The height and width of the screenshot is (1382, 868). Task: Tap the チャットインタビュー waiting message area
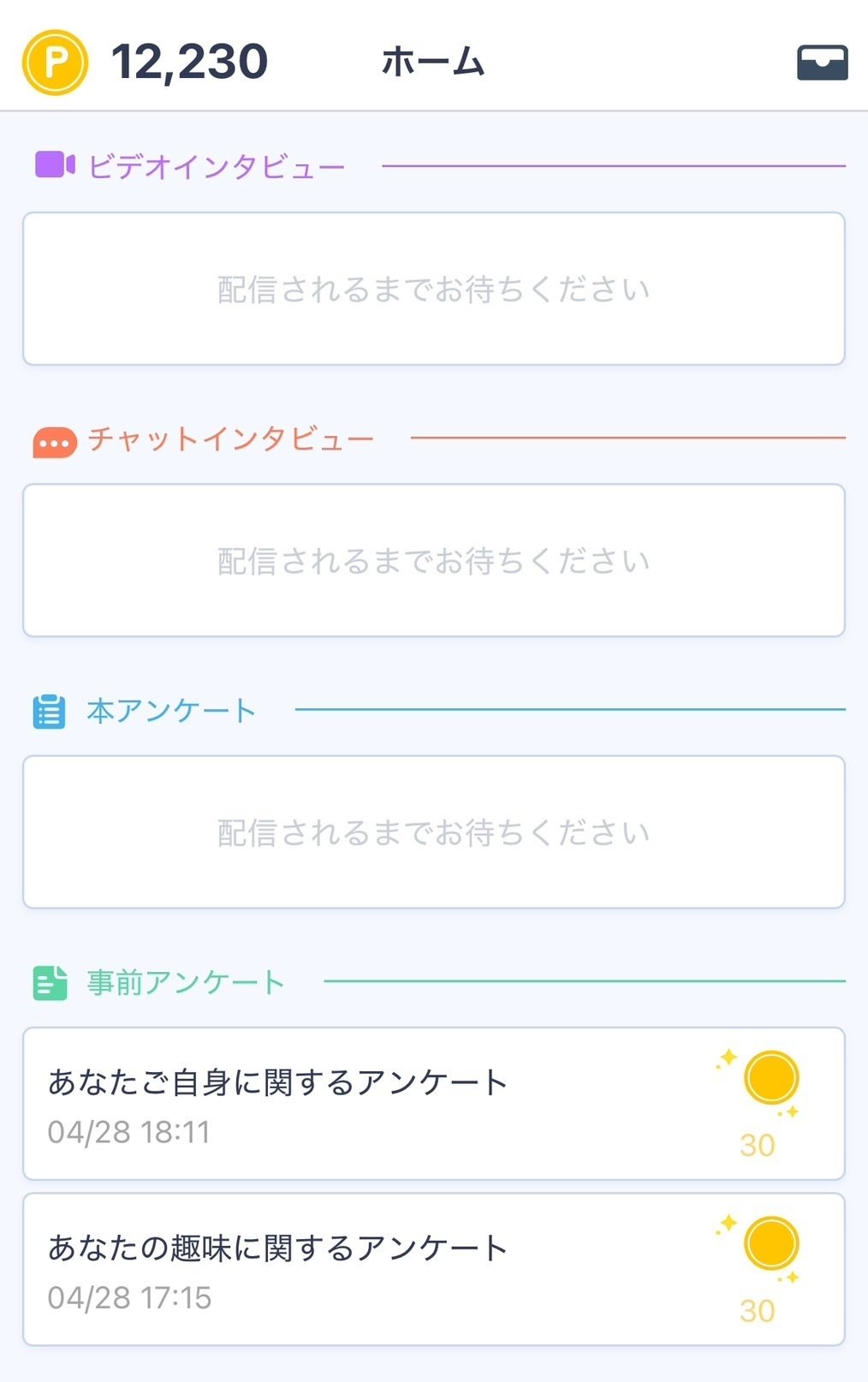tap(434, 559)
